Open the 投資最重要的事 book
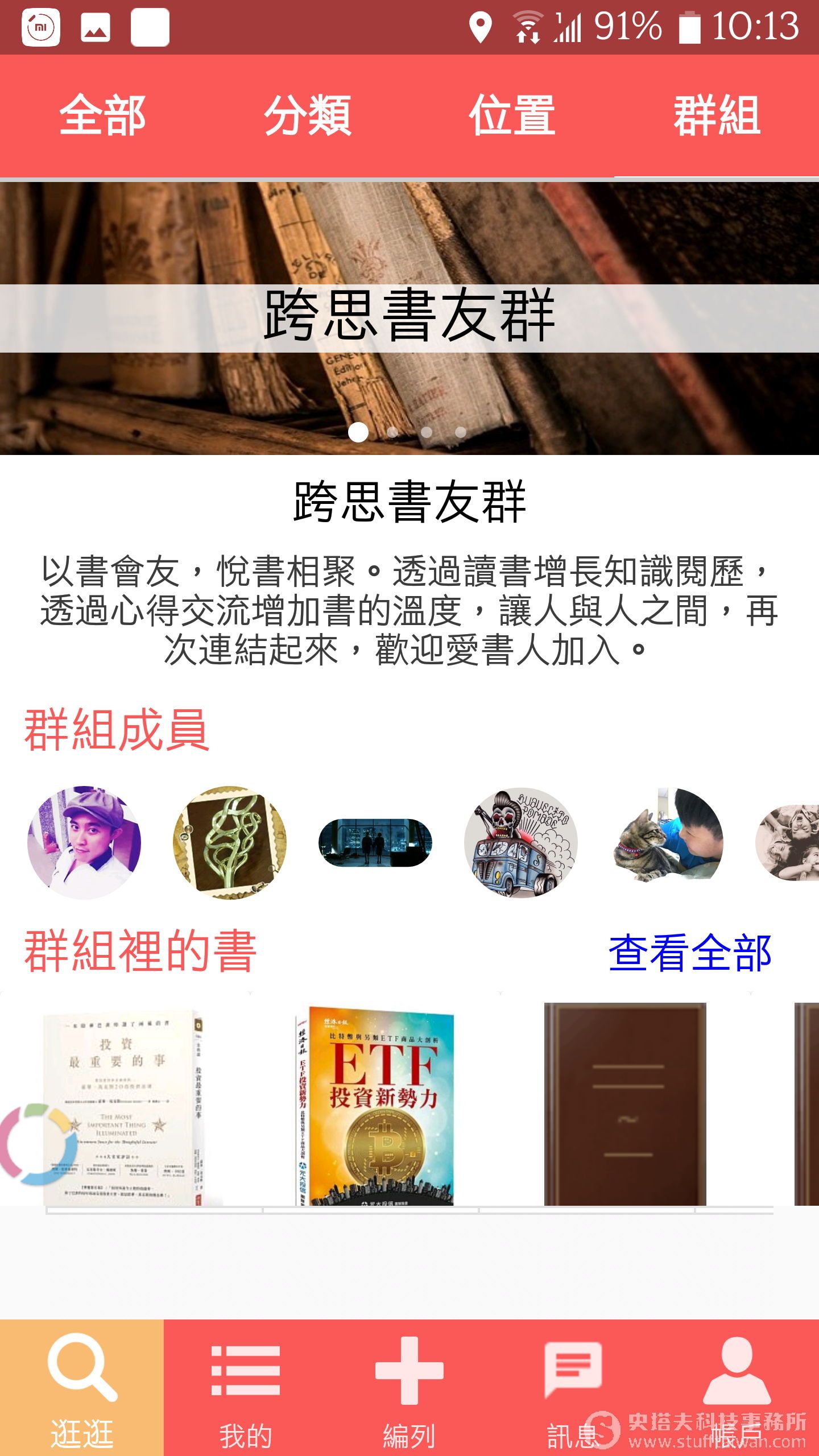 [x=125, y=1105]
